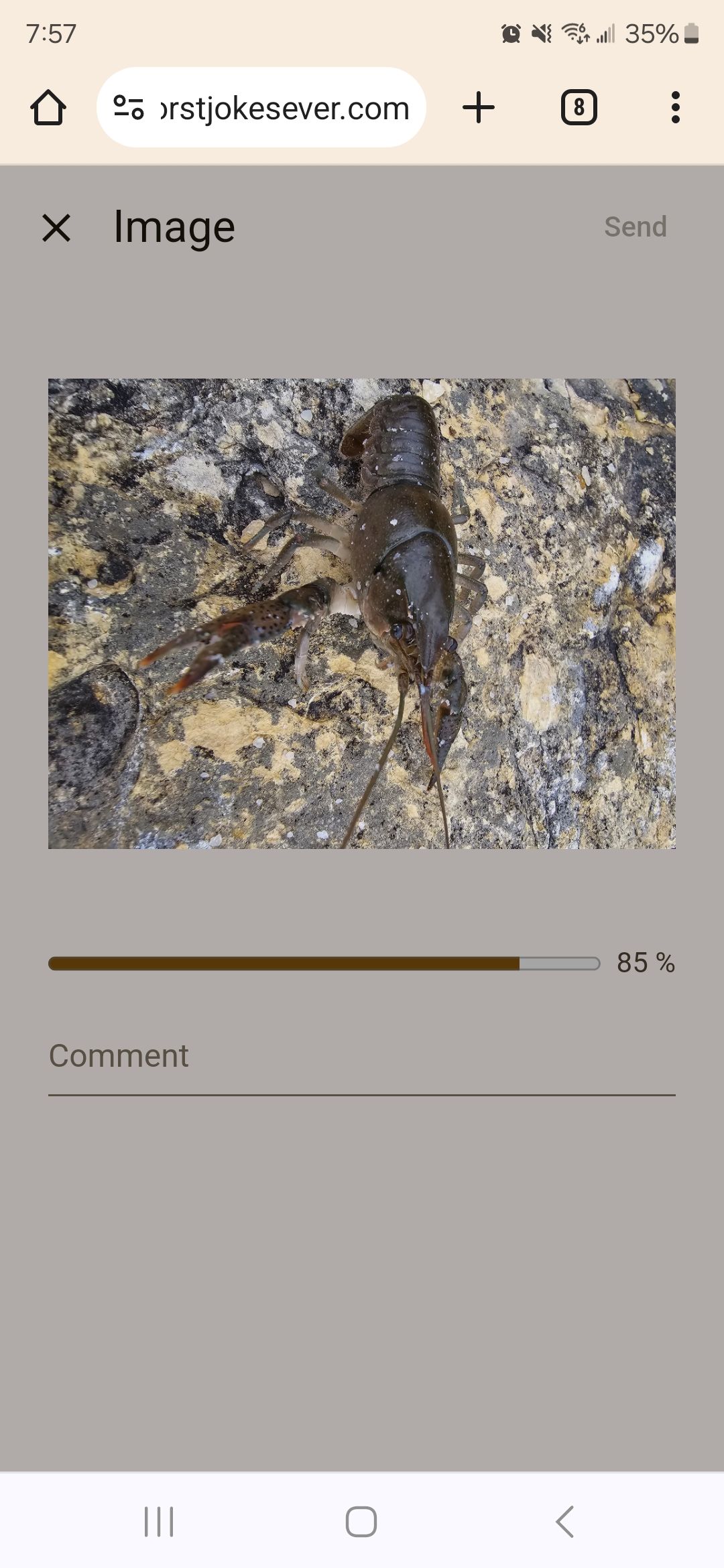Tap the Send button
Image resolution: width=724 pixels, height=1568 pixels.
[635, 227]
